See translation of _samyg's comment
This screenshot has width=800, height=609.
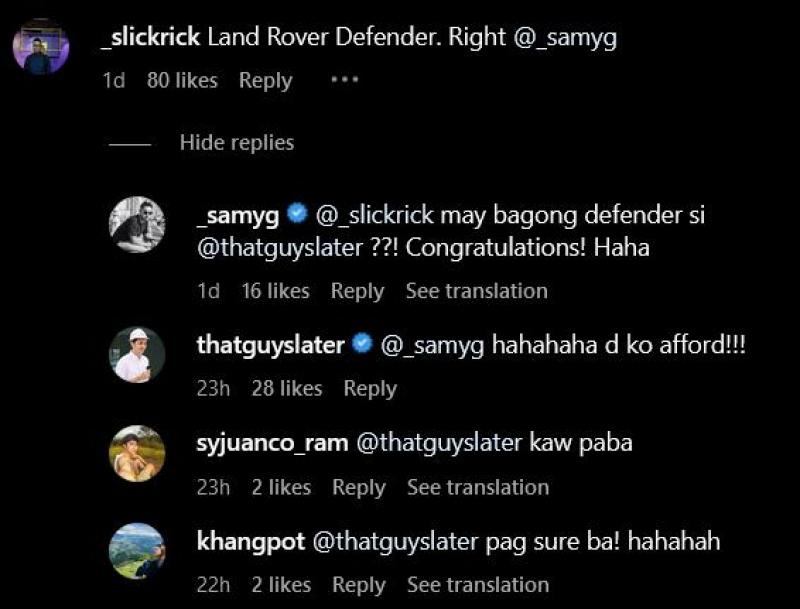[x=476, y=291]
